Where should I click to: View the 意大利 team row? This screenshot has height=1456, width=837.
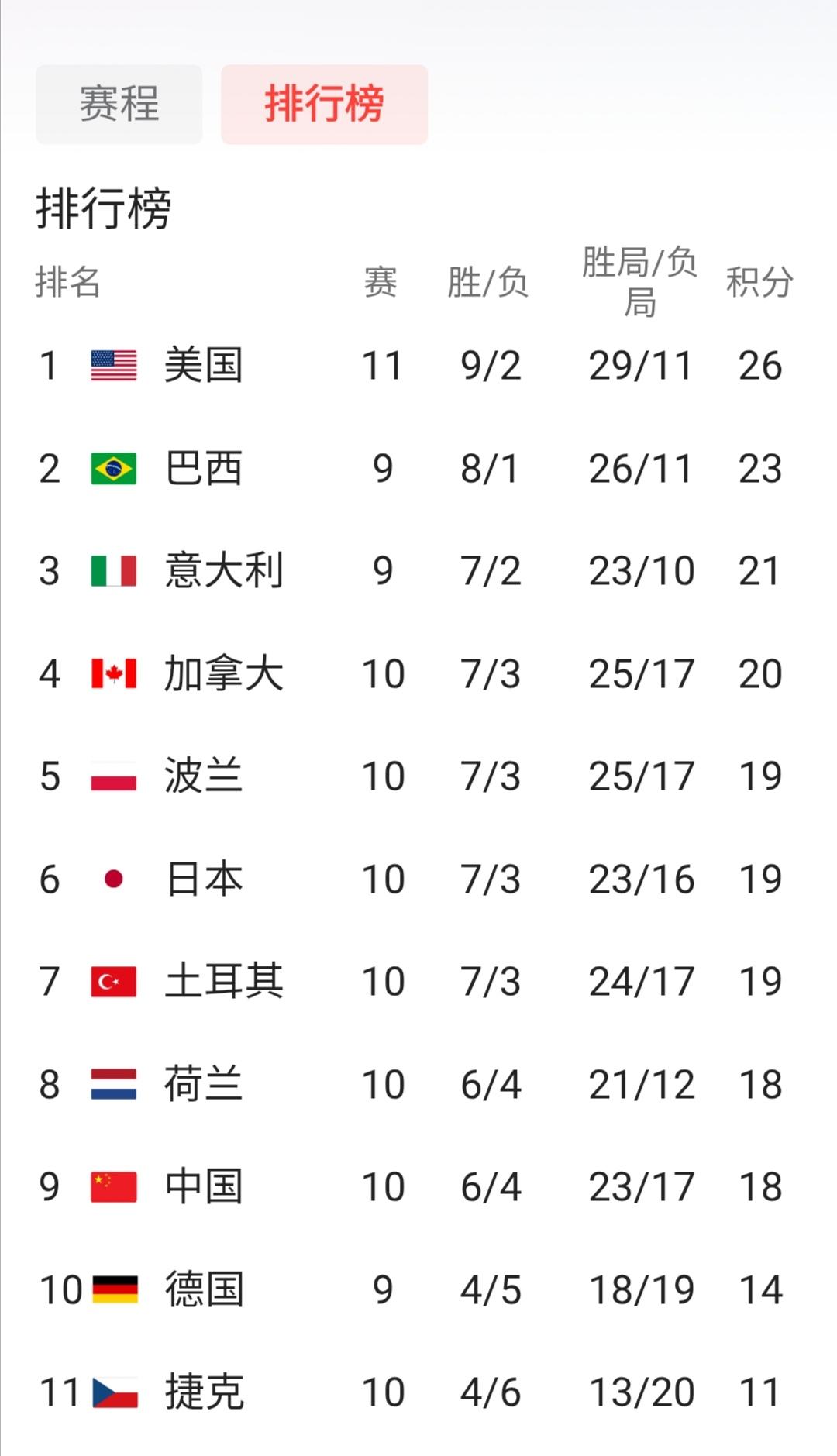(x=418, y=570)
